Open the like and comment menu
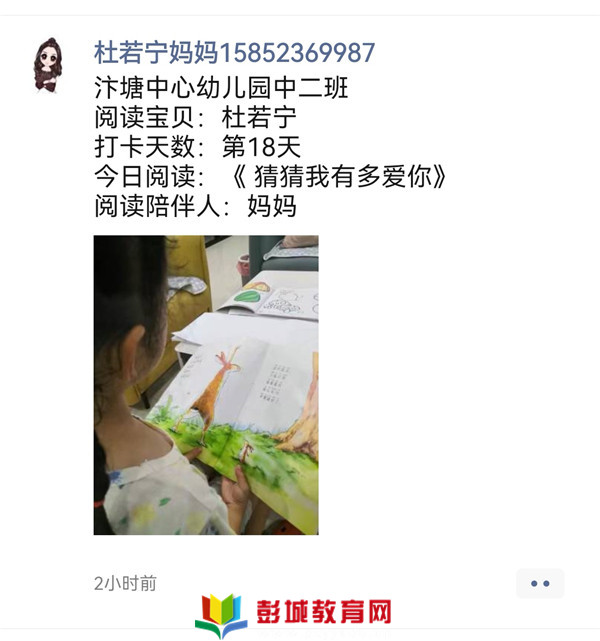The image size is (600, 641). [x=540, y=583]
